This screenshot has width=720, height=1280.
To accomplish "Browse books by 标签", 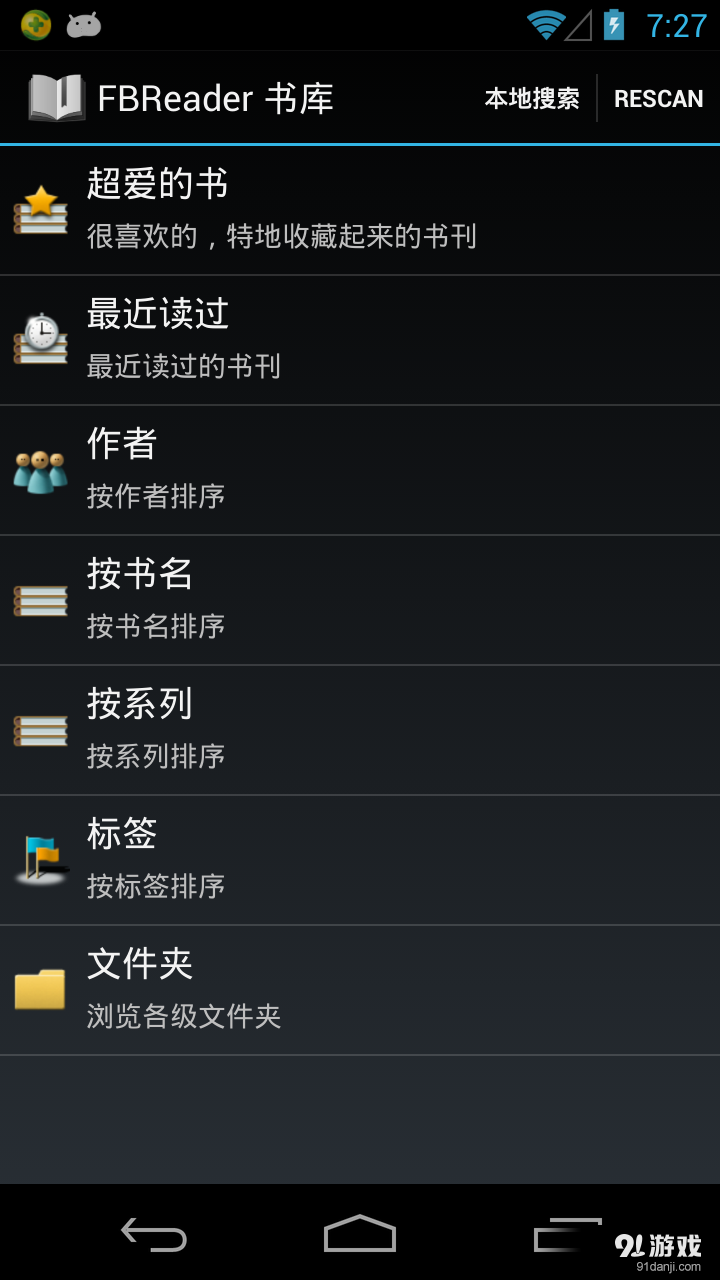I will (360, 860).
